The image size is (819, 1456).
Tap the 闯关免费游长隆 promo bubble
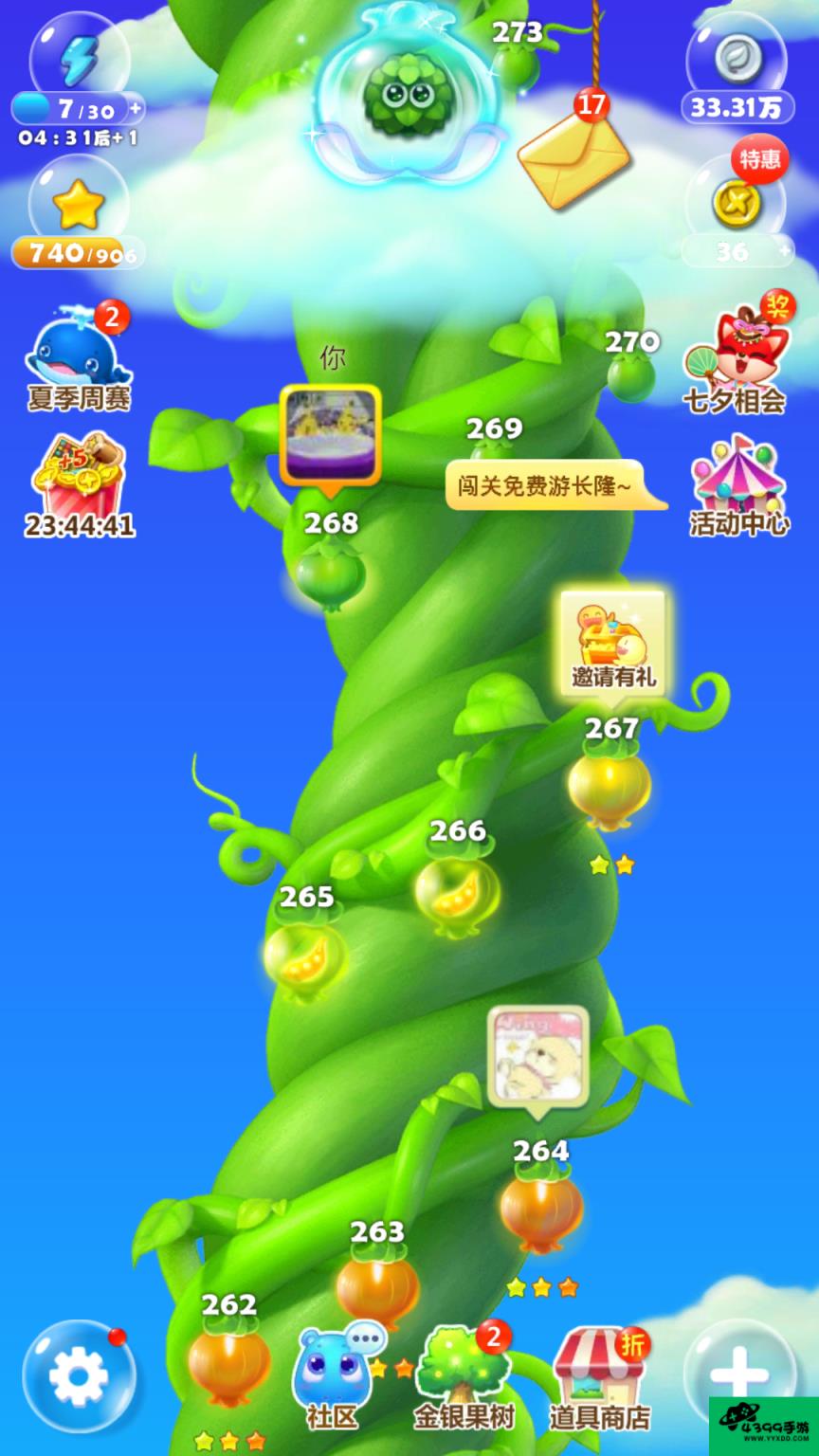pos(551,486)
